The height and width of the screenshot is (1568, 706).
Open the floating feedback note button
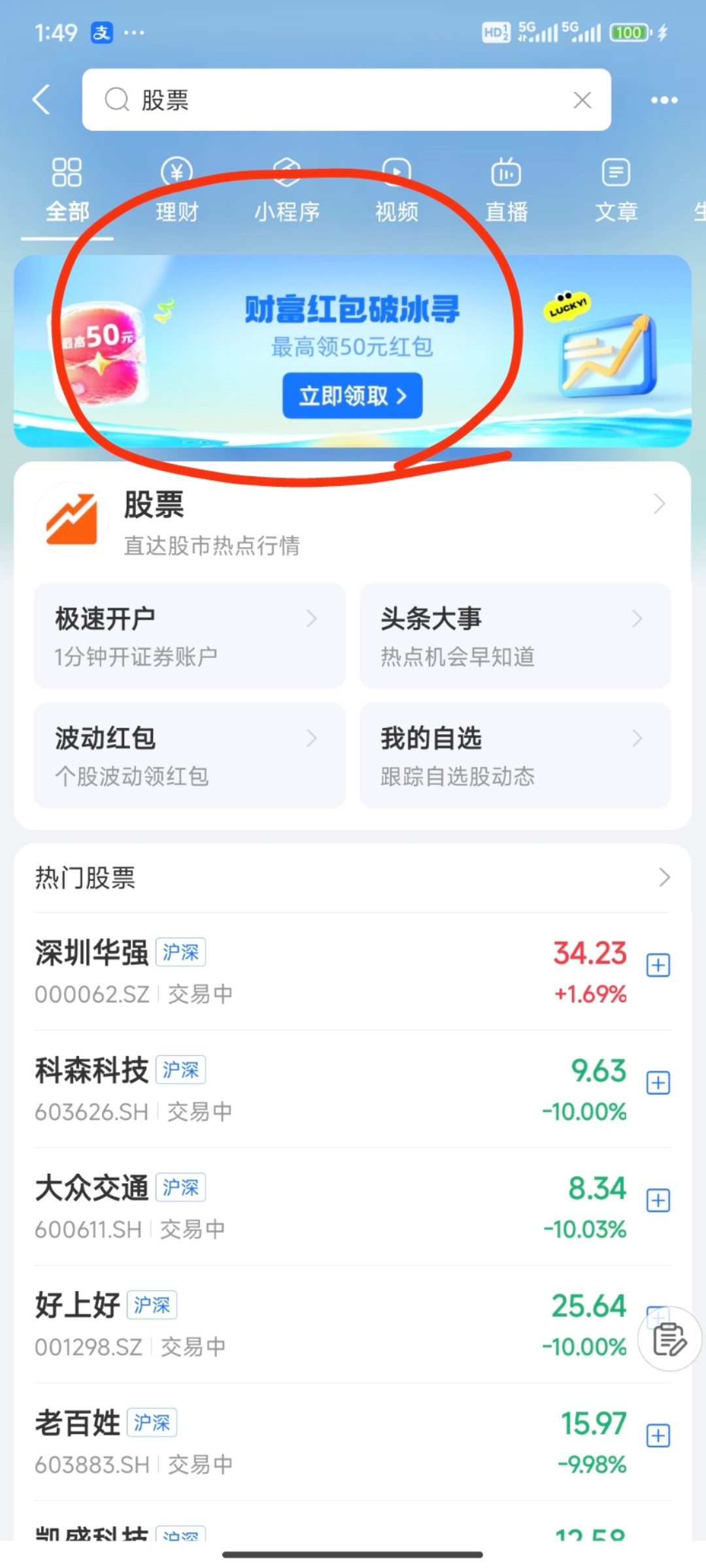tap(669, 1339)
